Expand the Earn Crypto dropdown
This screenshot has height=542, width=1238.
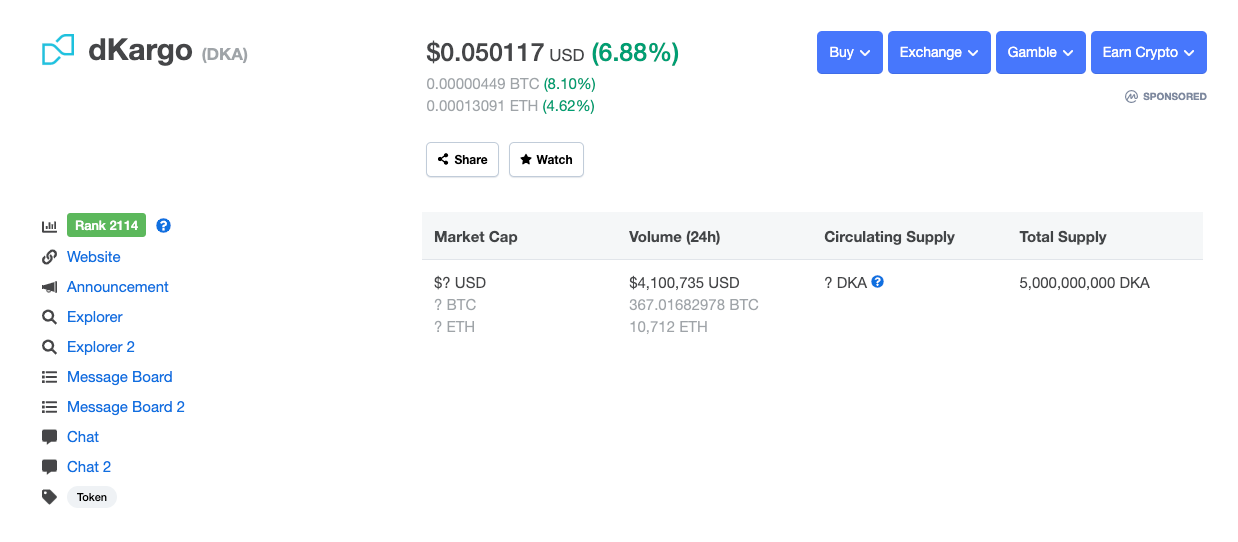click(x=1148, y=53)
